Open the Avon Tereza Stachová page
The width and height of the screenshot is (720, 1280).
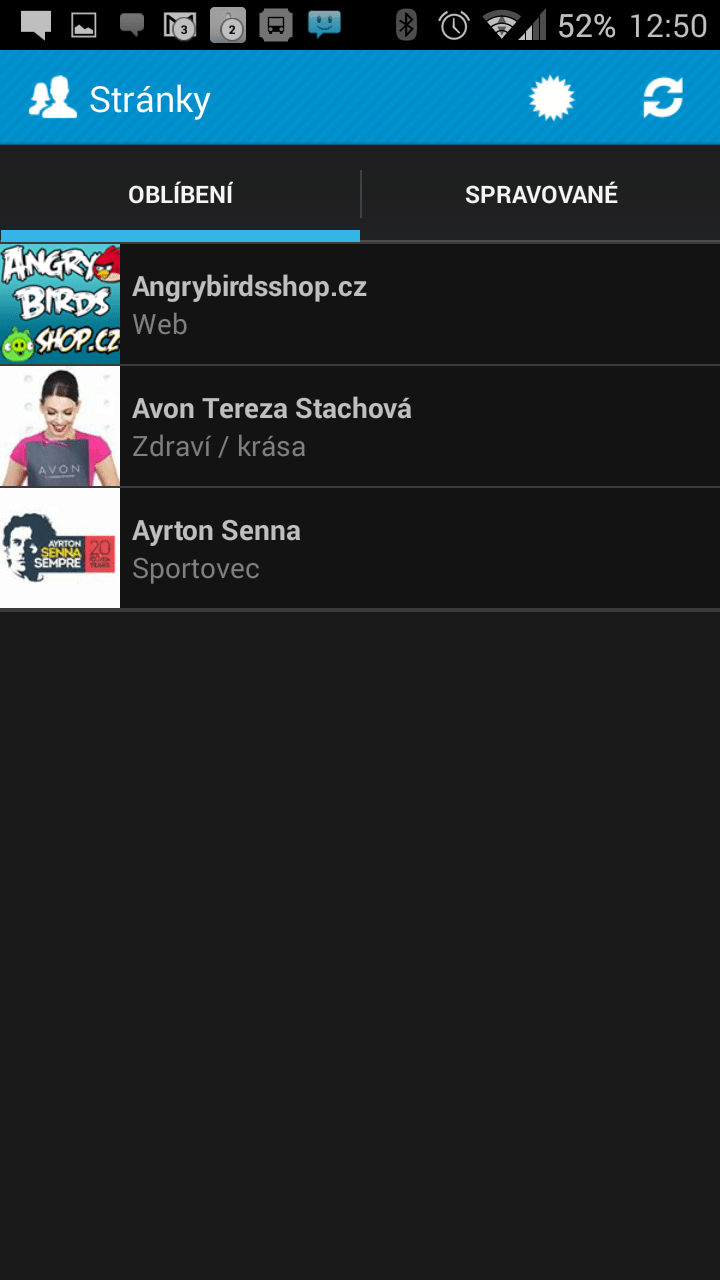(x=360, y=426)
